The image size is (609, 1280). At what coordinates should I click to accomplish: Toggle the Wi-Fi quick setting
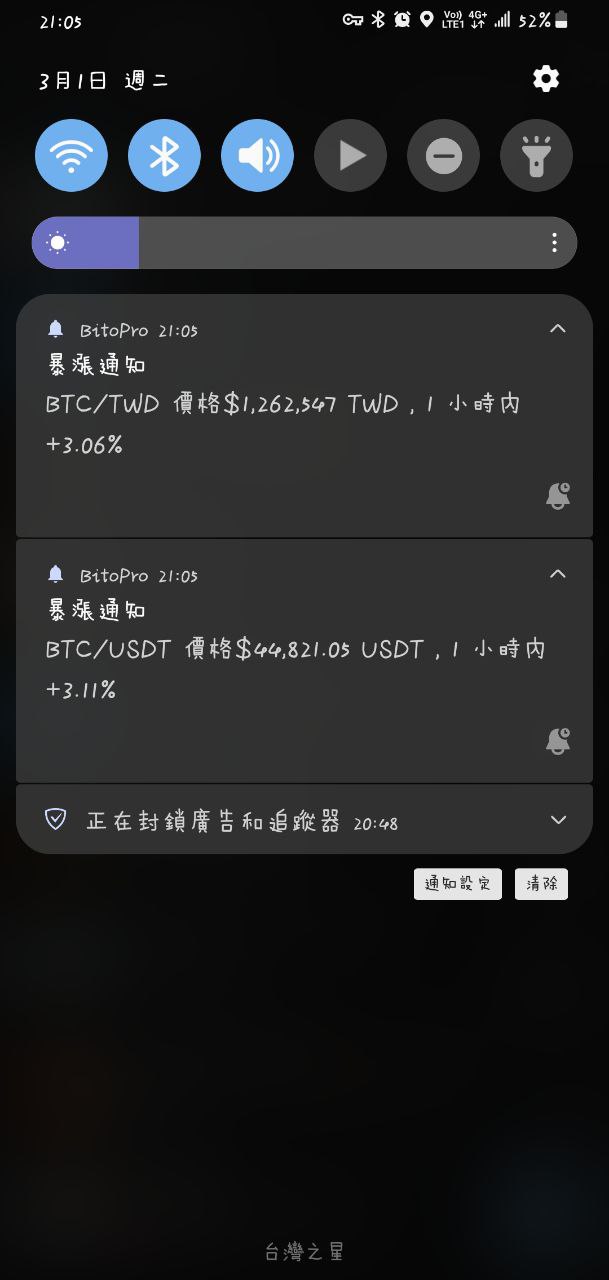point(71,155)
